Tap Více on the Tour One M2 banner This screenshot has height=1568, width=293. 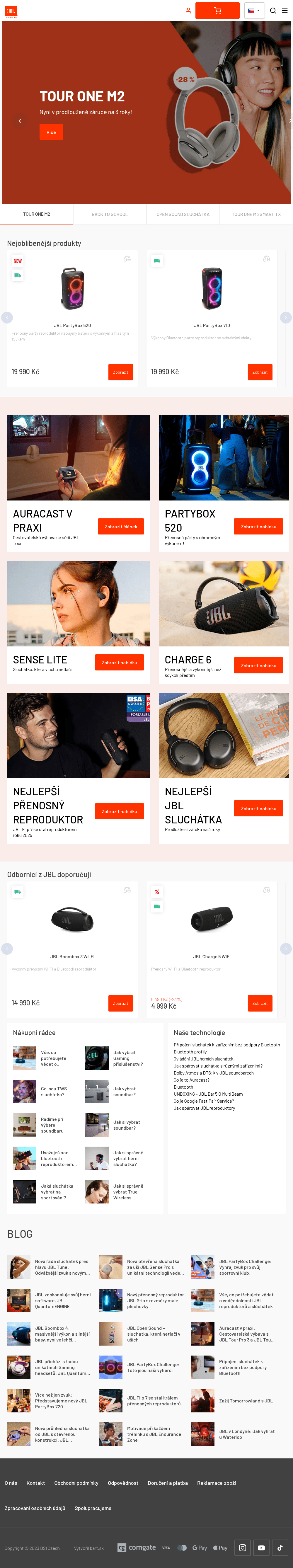click(x=51, y=132)
